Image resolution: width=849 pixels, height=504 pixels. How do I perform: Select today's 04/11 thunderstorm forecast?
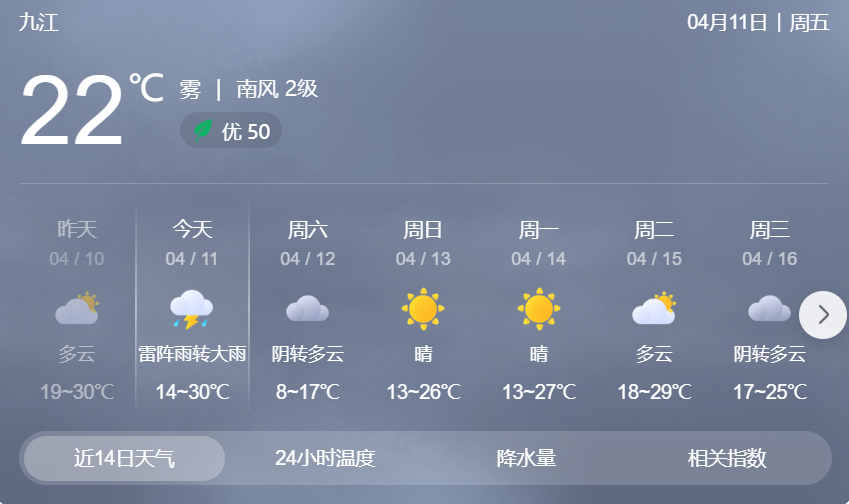point(192,310)
